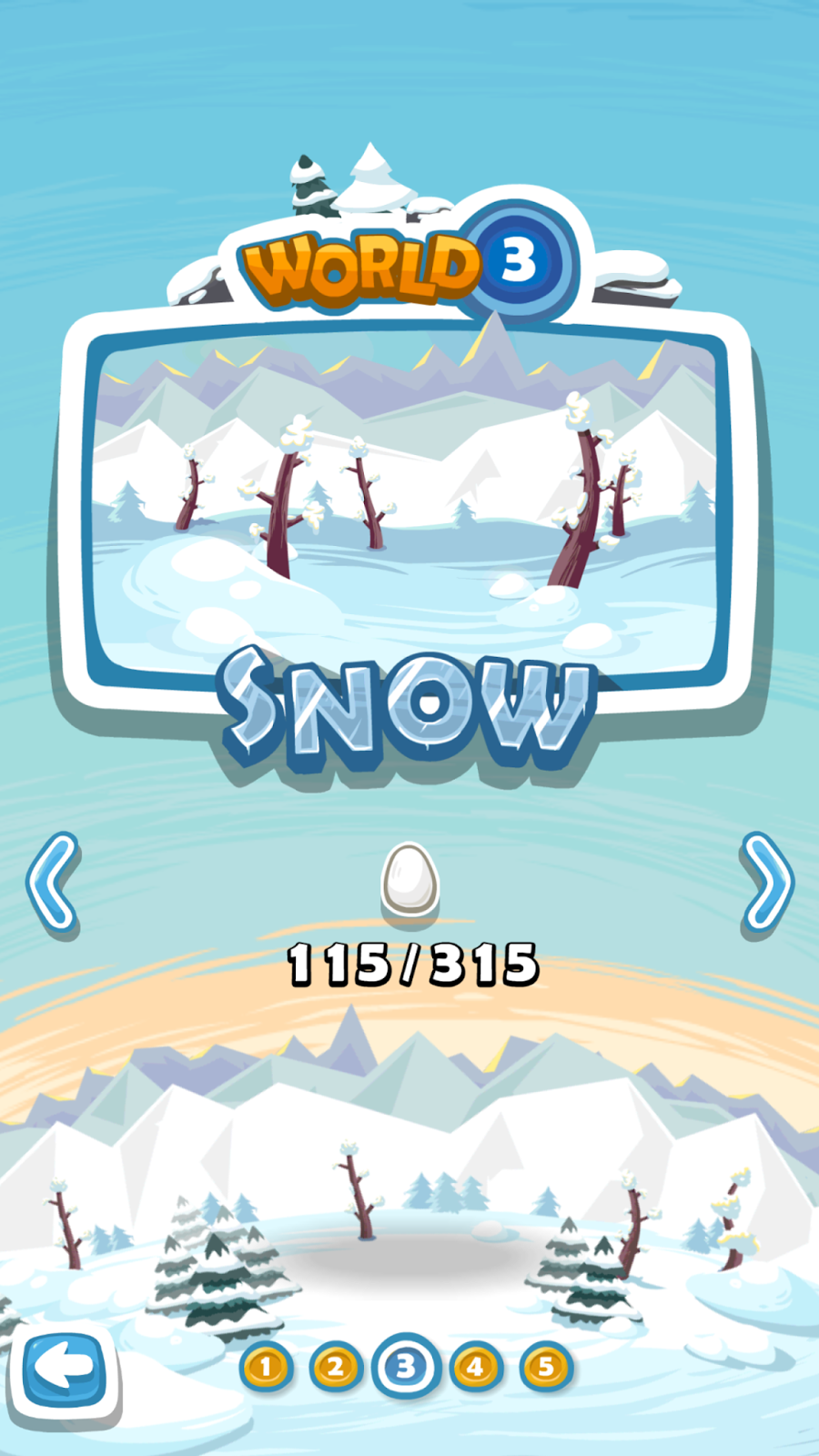Select the world 3 page indicator

(x=406, y=1366)
